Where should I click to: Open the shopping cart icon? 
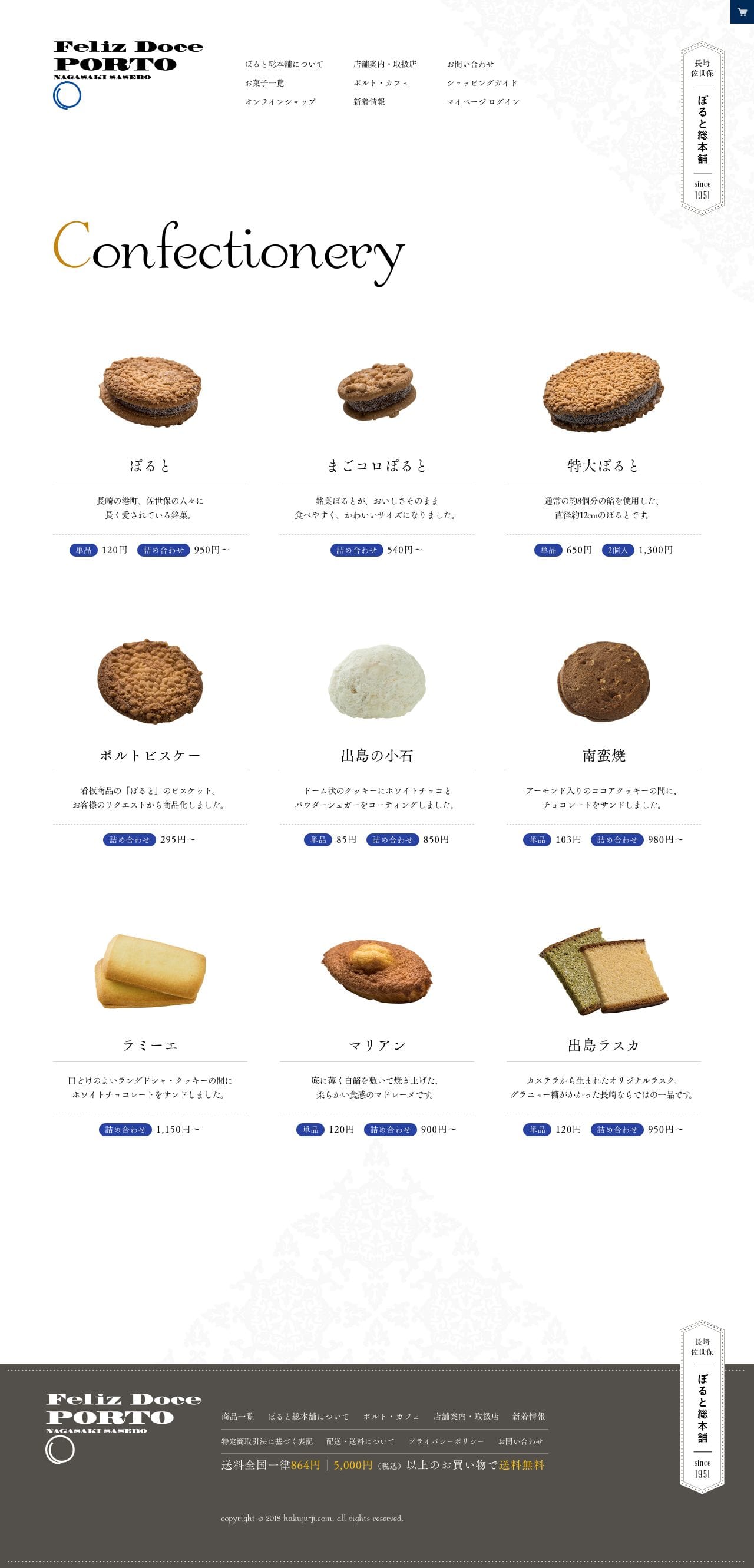(741, 11)
